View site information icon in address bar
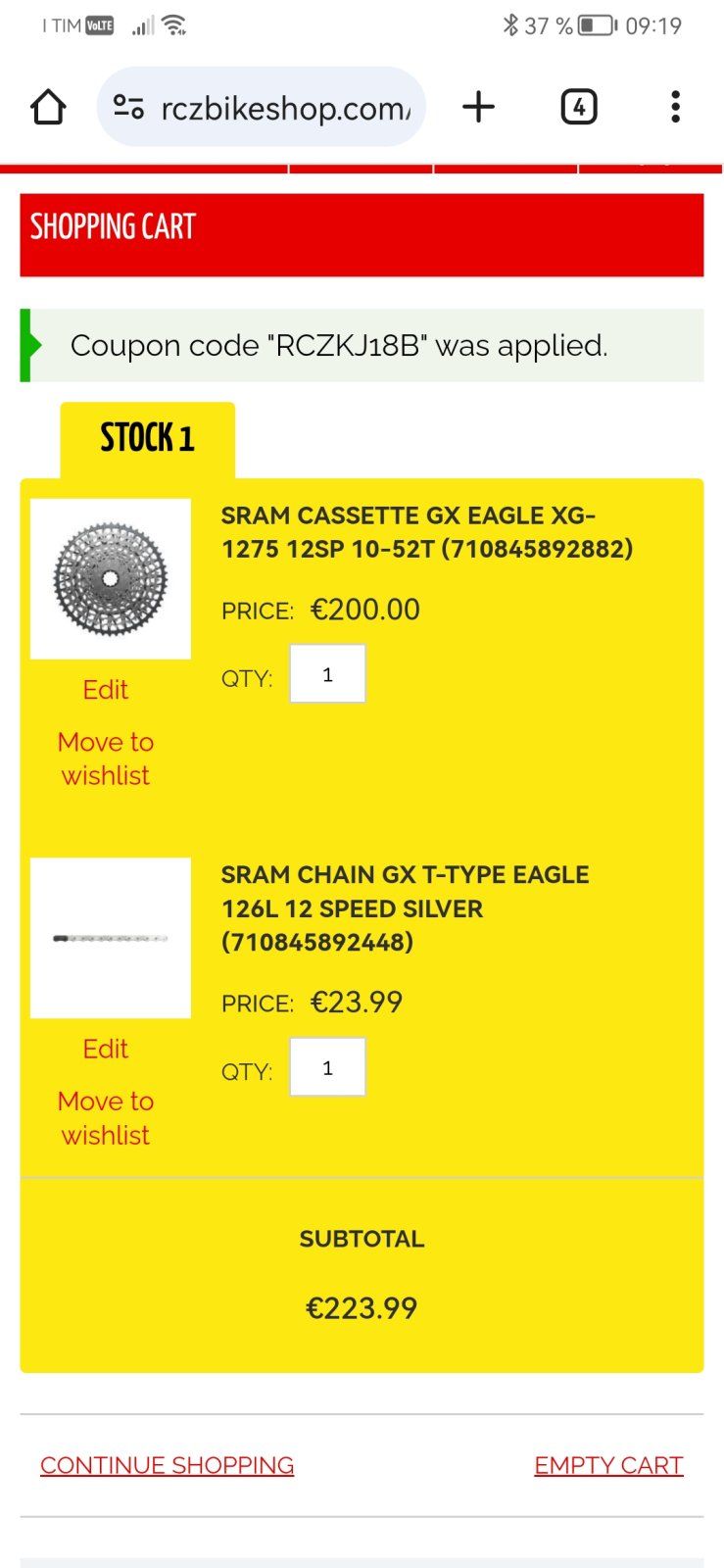 [128, 107]
